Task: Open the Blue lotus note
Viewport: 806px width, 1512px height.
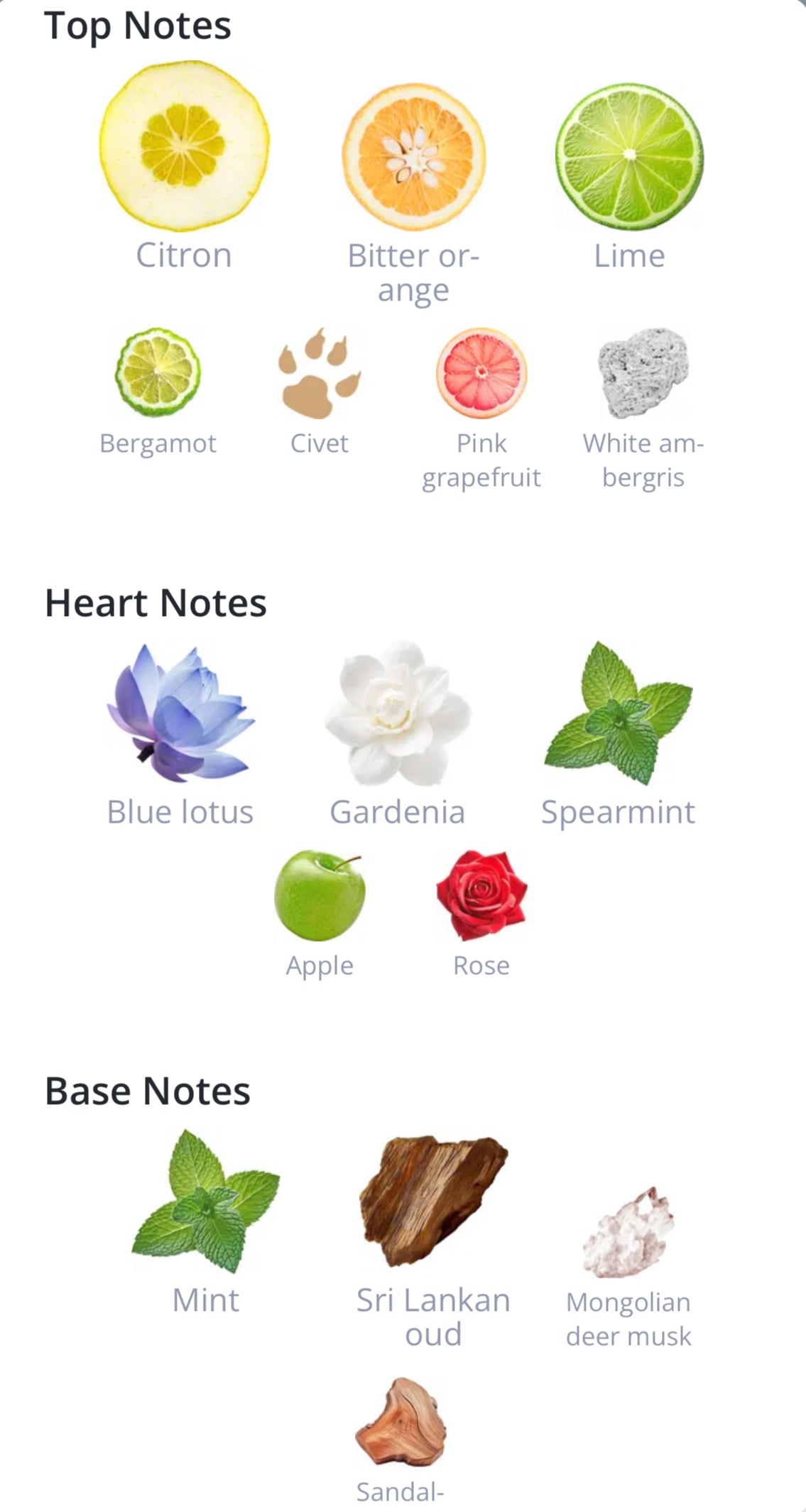Action: [180, 713]
